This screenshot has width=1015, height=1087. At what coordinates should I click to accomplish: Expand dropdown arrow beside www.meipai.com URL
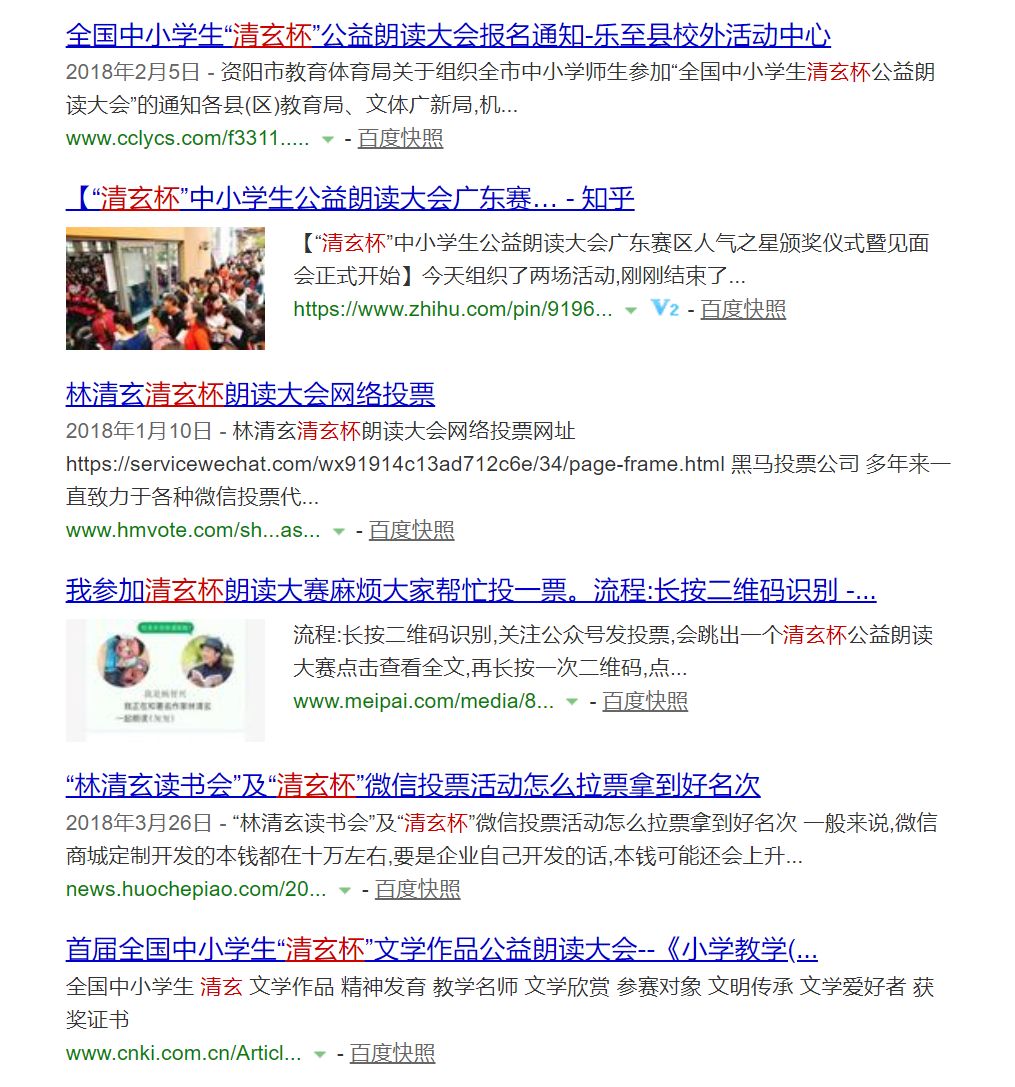572,703
